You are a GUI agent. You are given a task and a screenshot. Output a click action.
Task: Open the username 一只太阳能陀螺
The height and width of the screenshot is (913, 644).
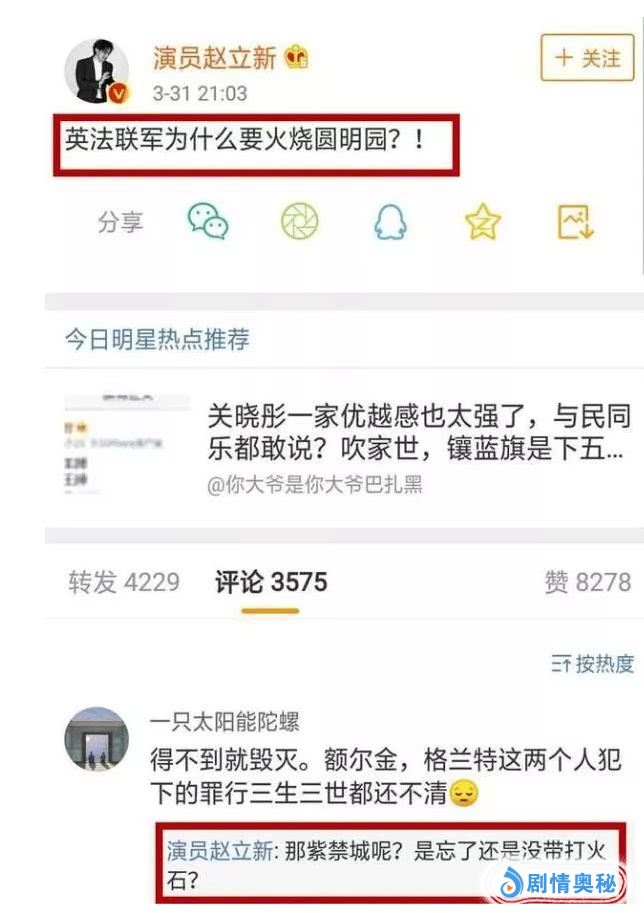tap(224, 722)
